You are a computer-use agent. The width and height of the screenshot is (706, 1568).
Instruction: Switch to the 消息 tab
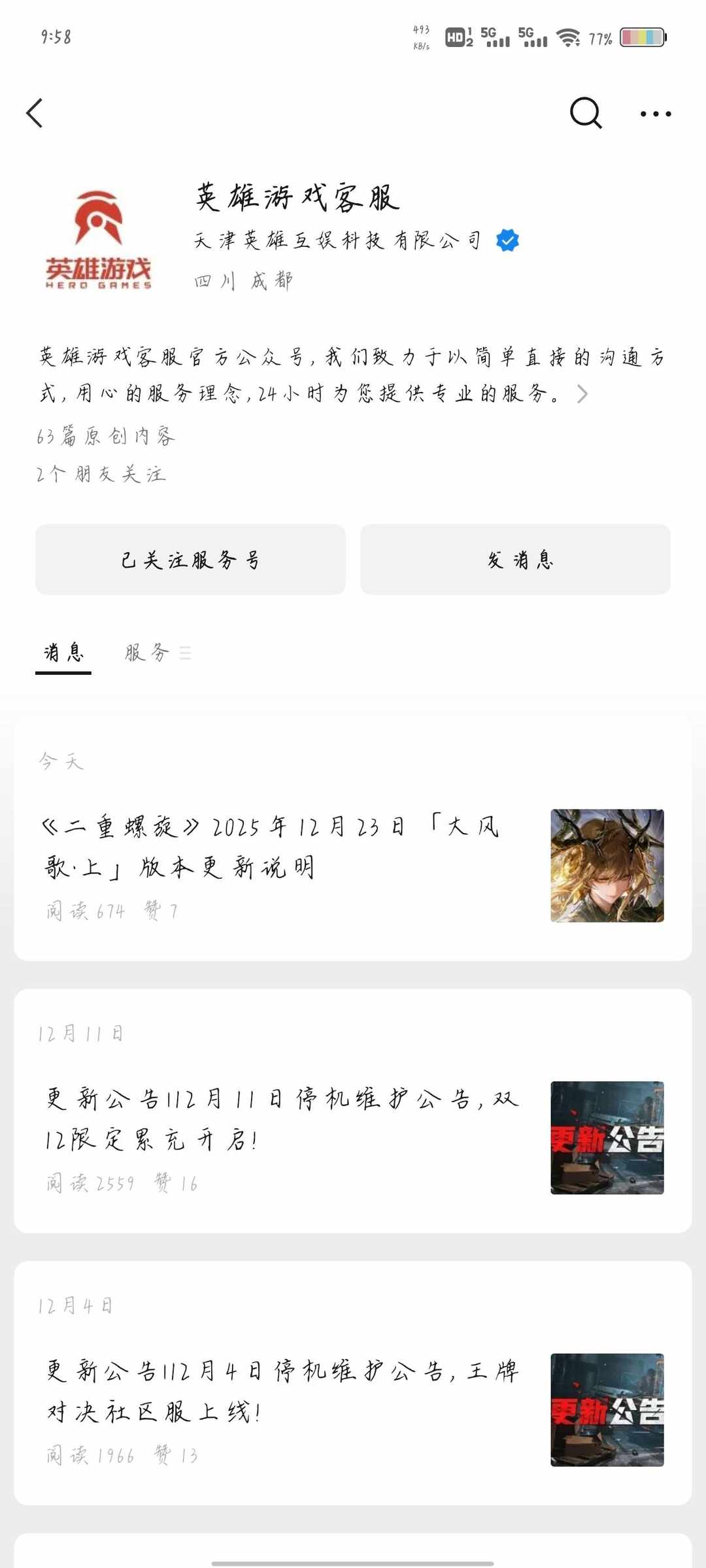click(63, 651)
